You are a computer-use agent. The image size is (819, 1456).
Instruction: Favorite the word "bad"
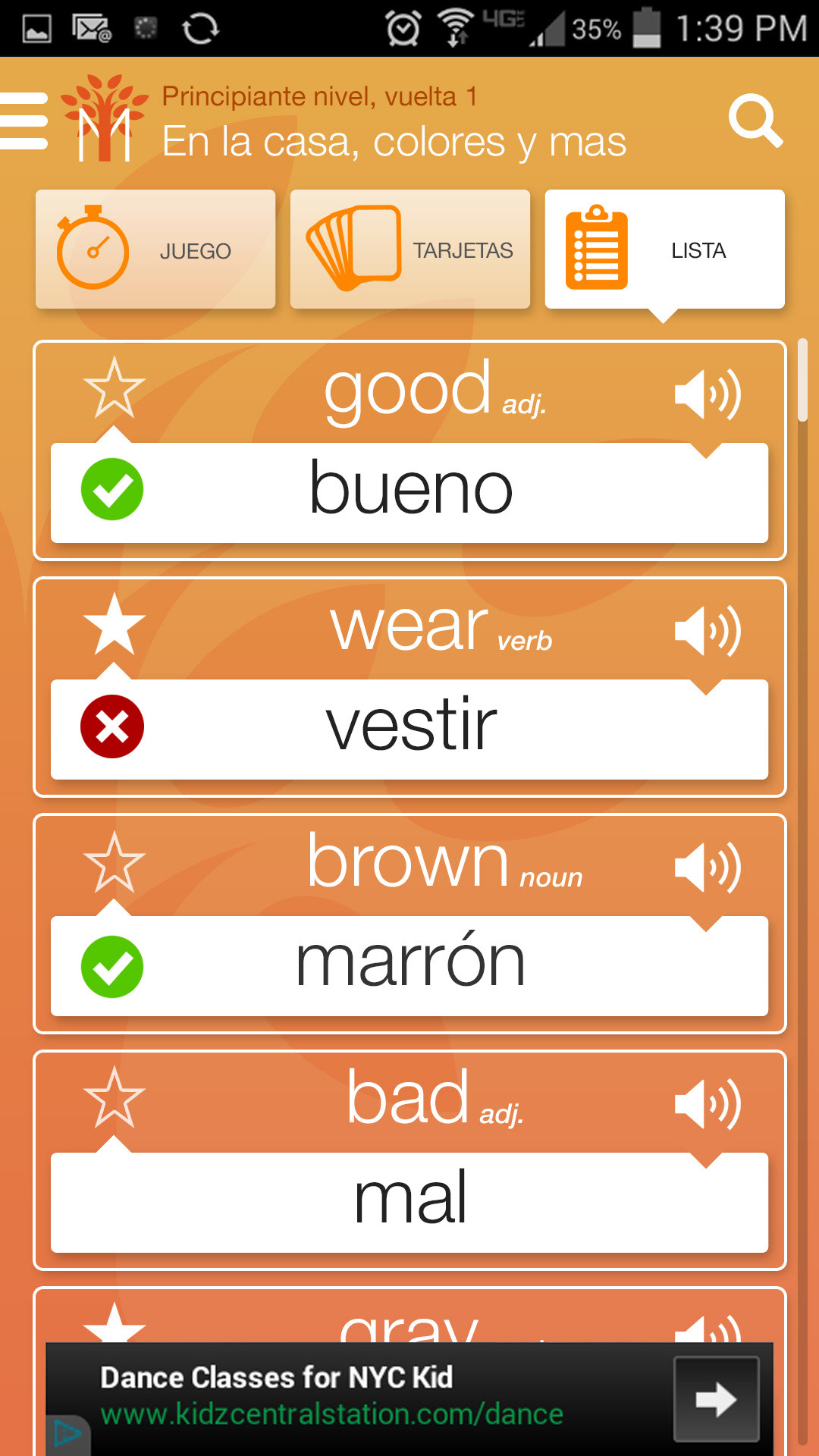(x=115, y=1098)
